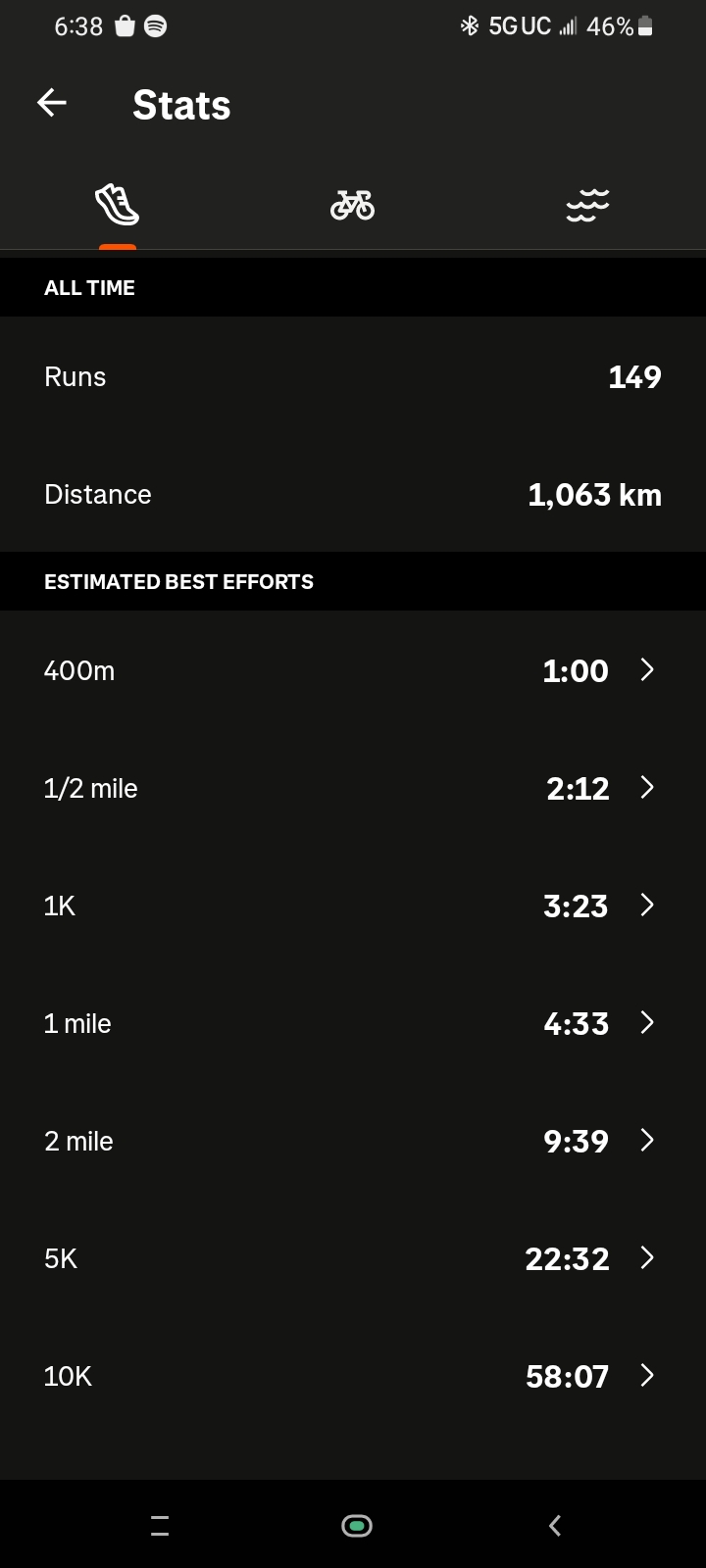Switch to the swimming stats tab

click(587, 206)
